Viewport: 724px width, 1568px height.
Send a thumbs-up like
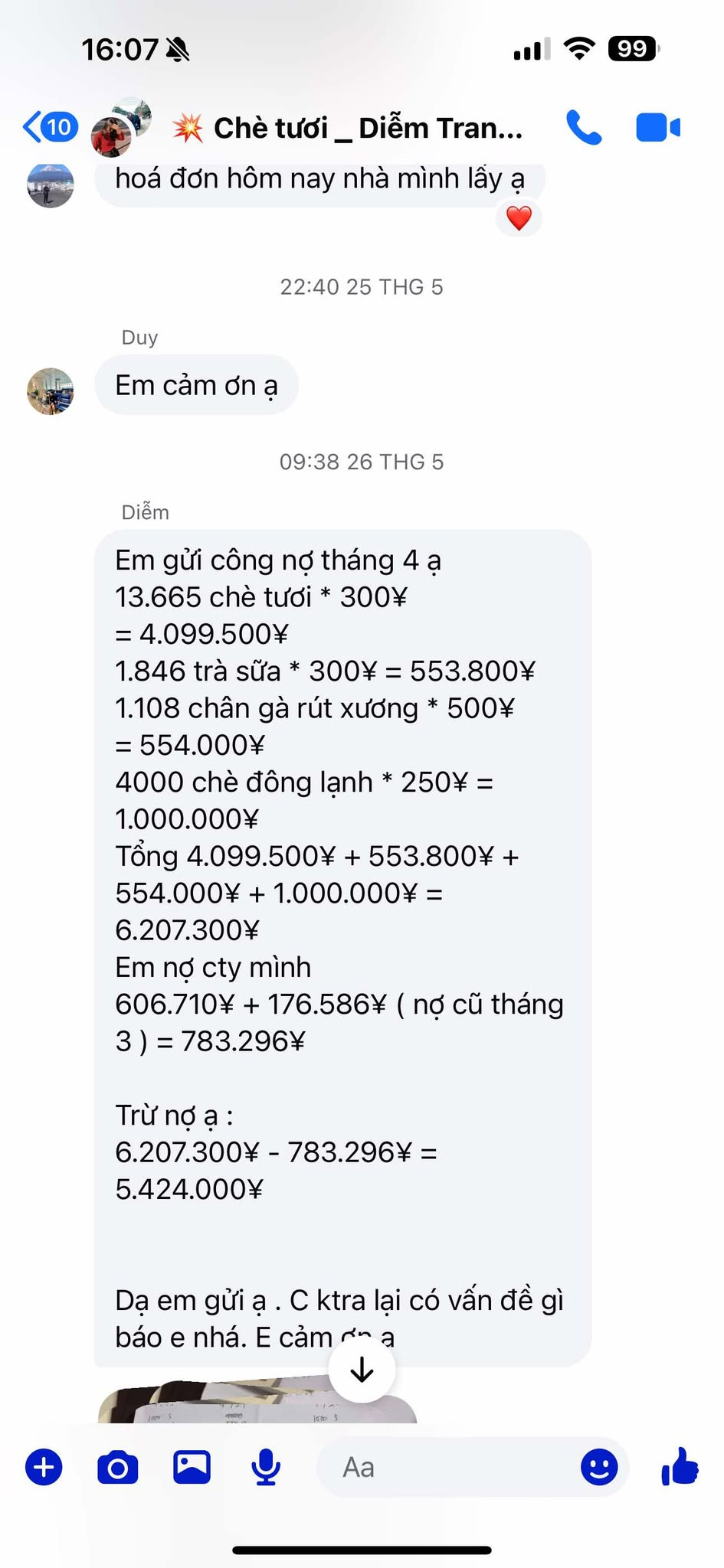(x=680, y=1468)
